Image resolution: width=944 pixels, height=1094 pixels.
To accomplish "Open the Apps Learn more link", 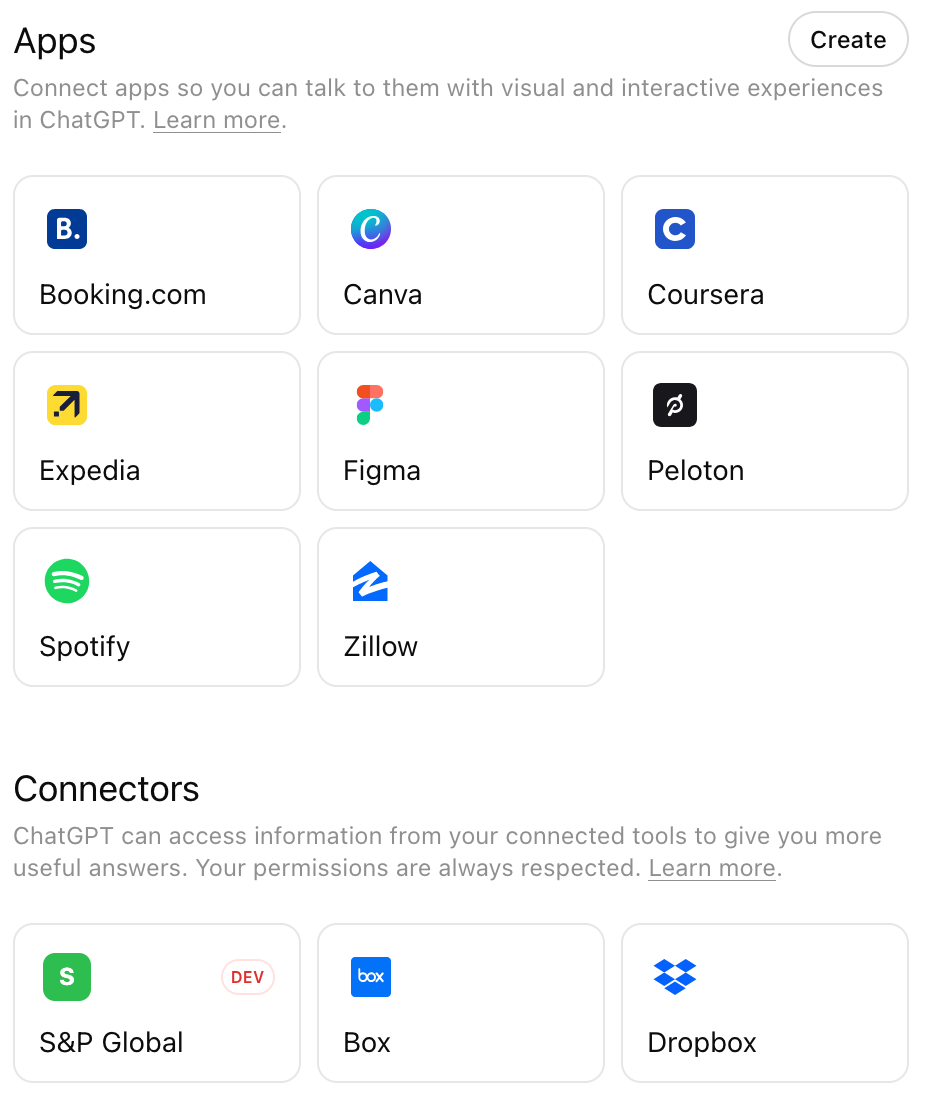I will (216, 120).
